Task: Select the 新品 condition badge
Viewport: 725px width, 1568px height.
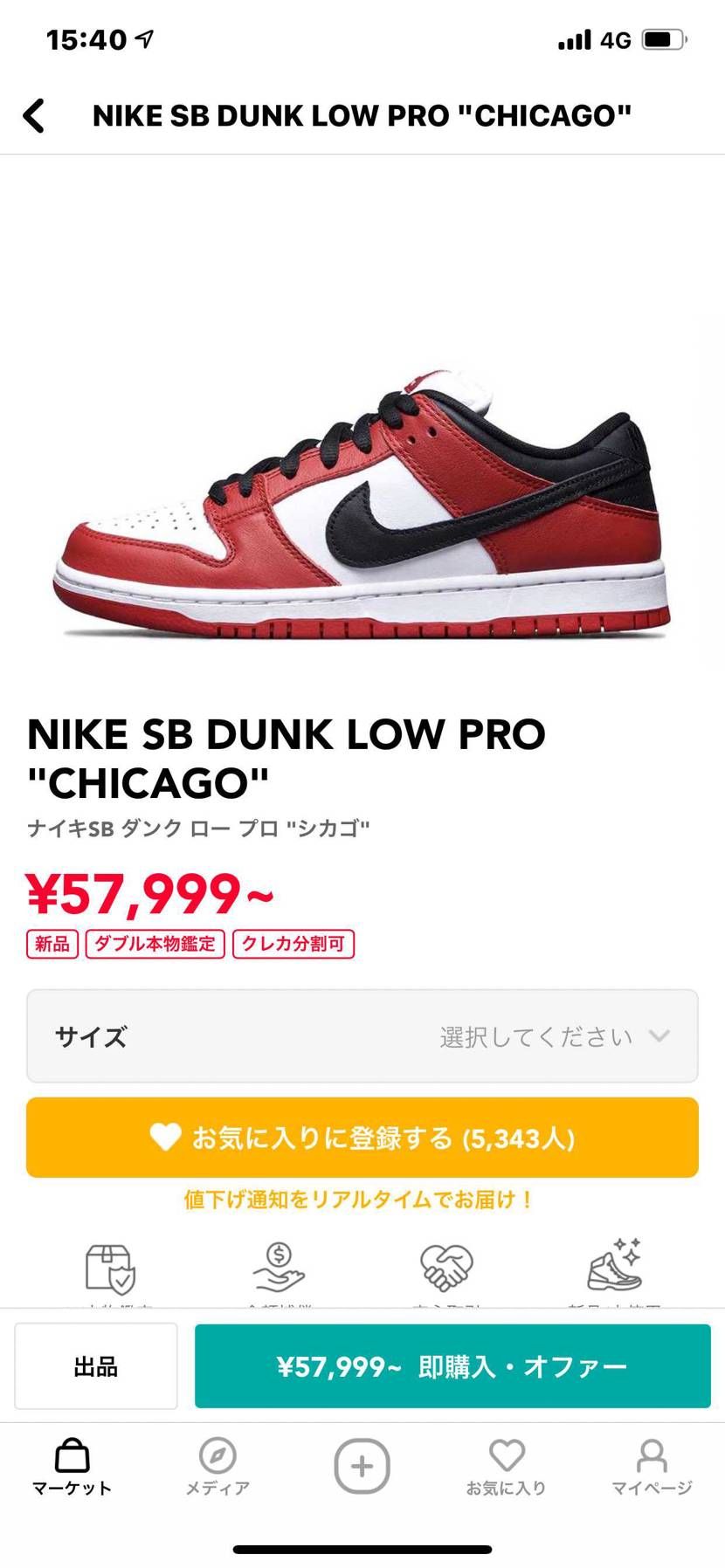Action: (x=52, y=944)
